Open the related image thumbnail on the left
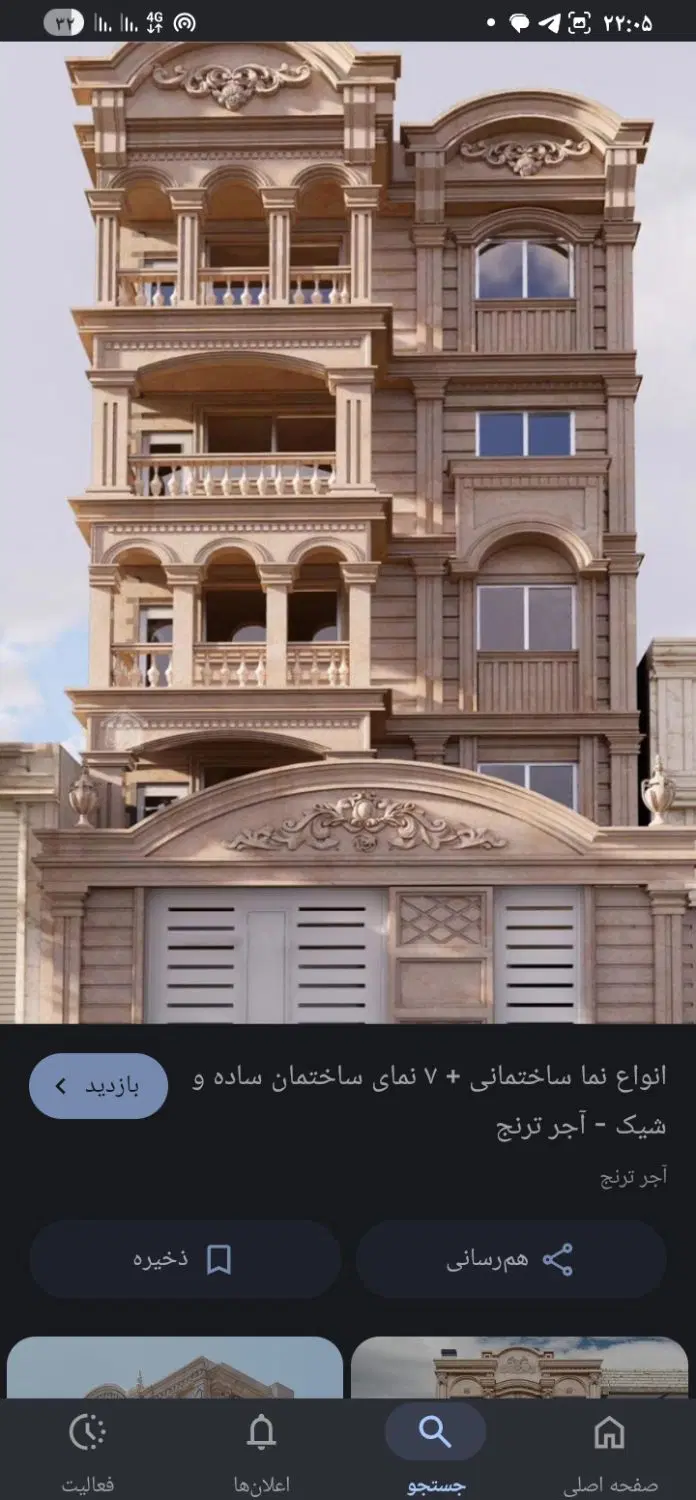 (175, 1368)
